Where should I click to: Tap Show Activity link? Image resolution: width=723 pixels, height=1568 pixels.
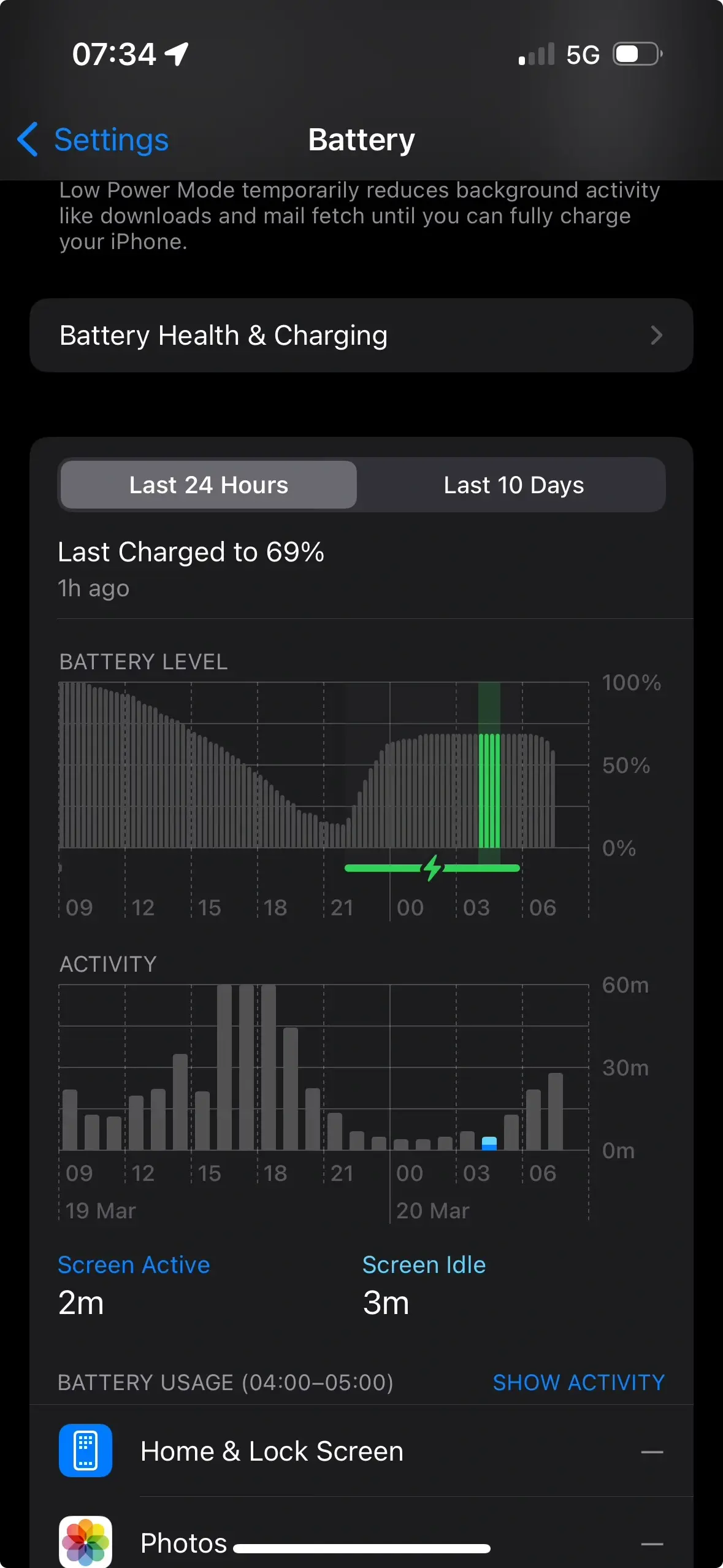click(579, 1382)
